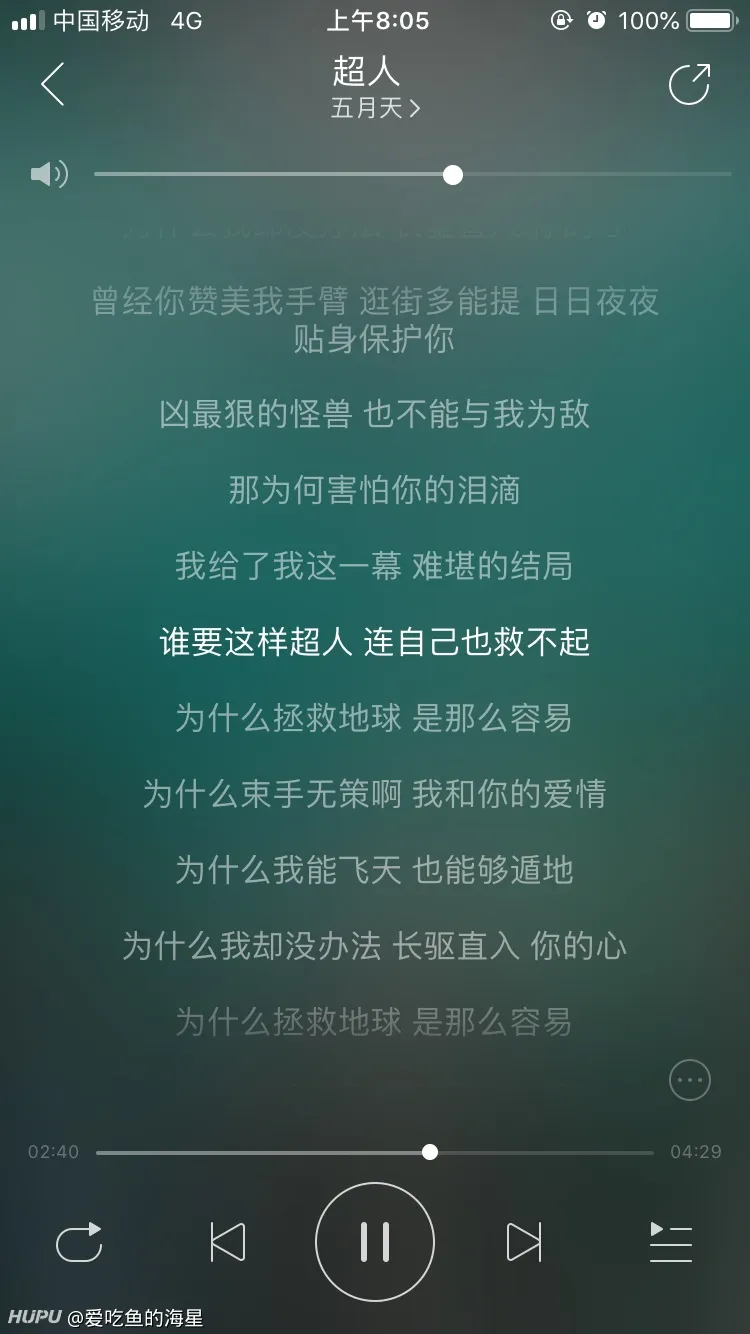Change the repeat mode
Screen dimensions: 750x1334
click(x=79, y=1242)
